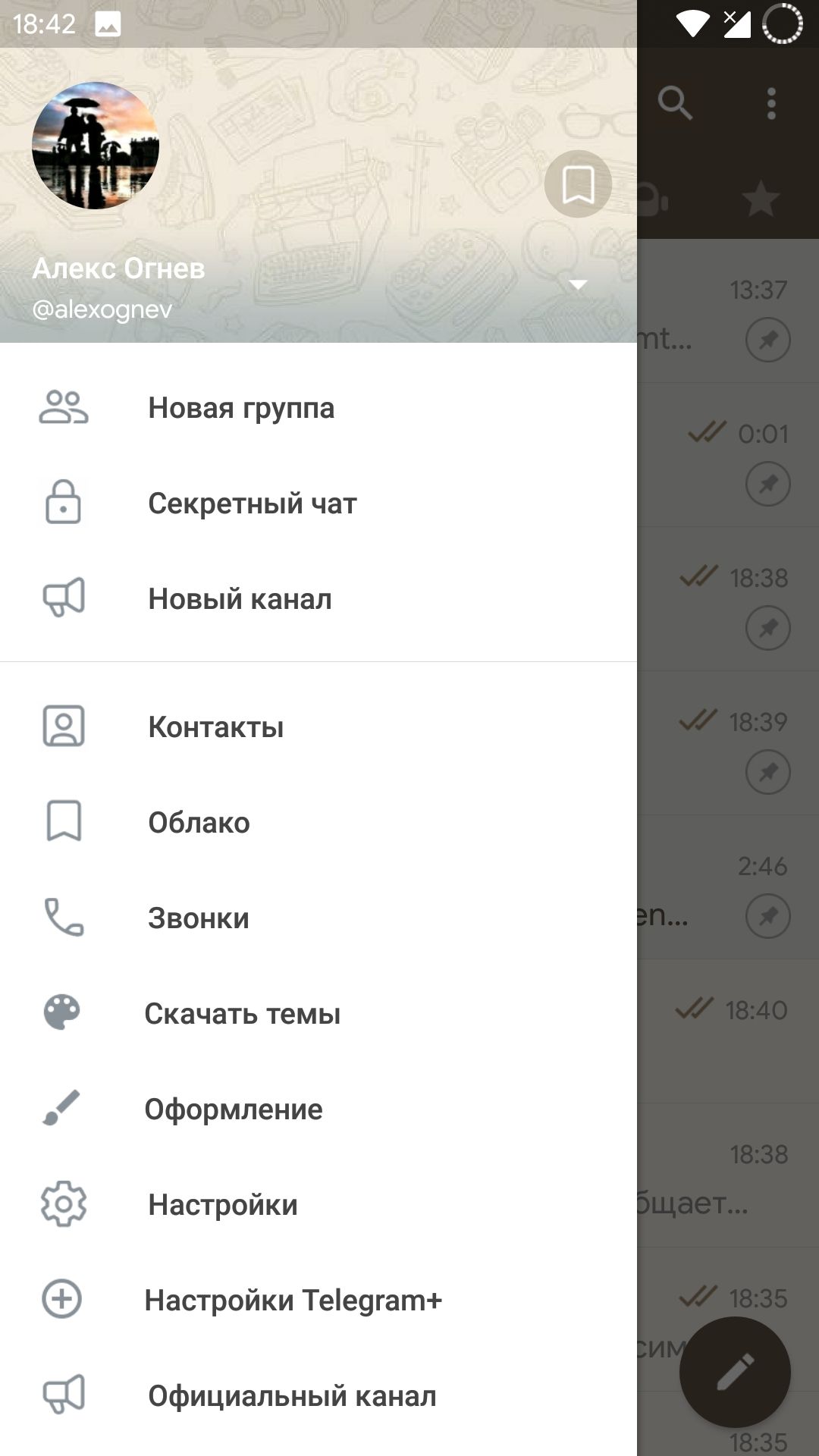The image size is (819, 1456).
Task: Go to Звонки
Action: pyautogui.click(x=199, y=918)
